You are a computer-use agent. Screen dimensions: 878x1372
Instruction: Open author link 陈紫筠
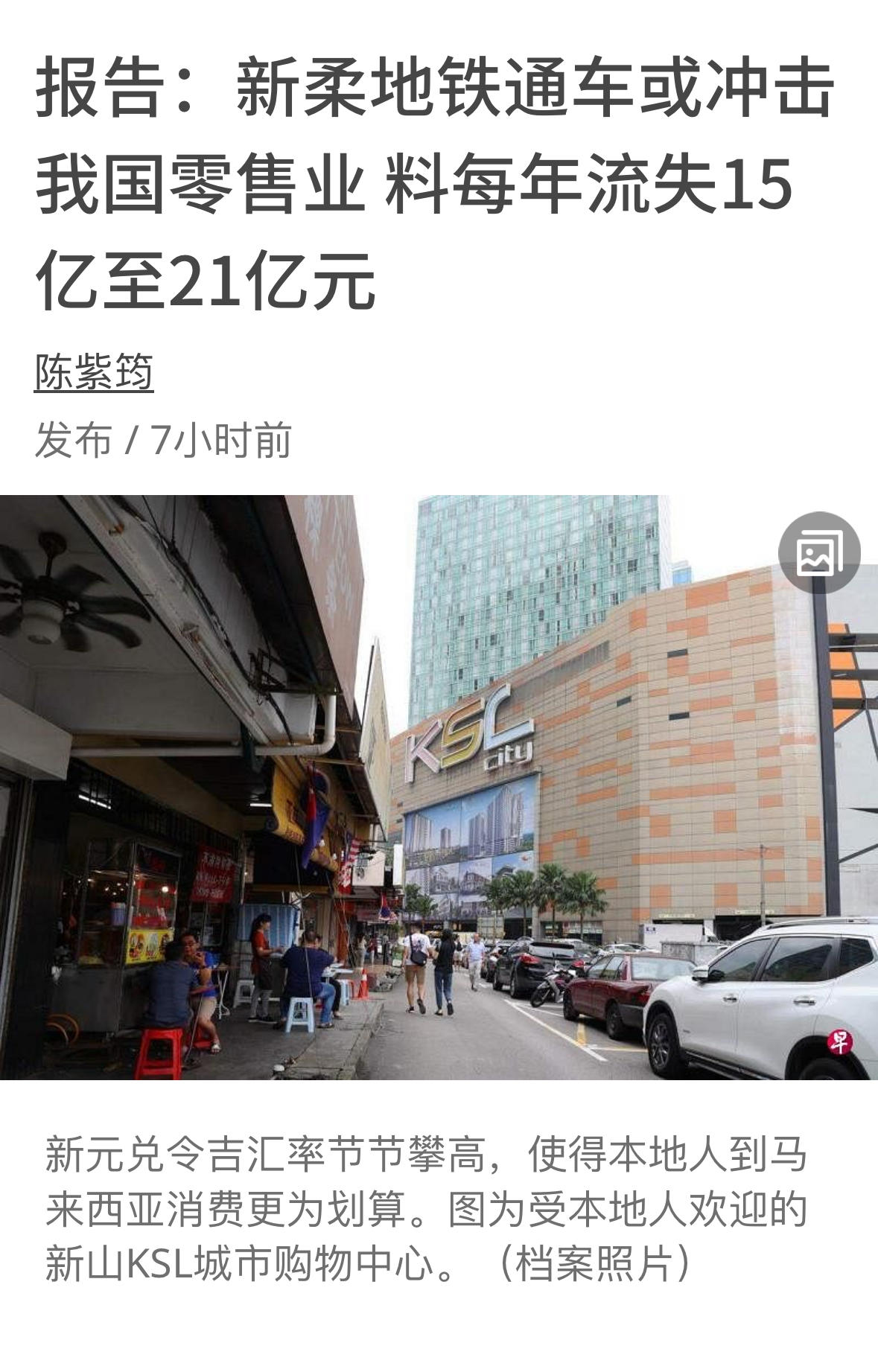click(94, 371)
